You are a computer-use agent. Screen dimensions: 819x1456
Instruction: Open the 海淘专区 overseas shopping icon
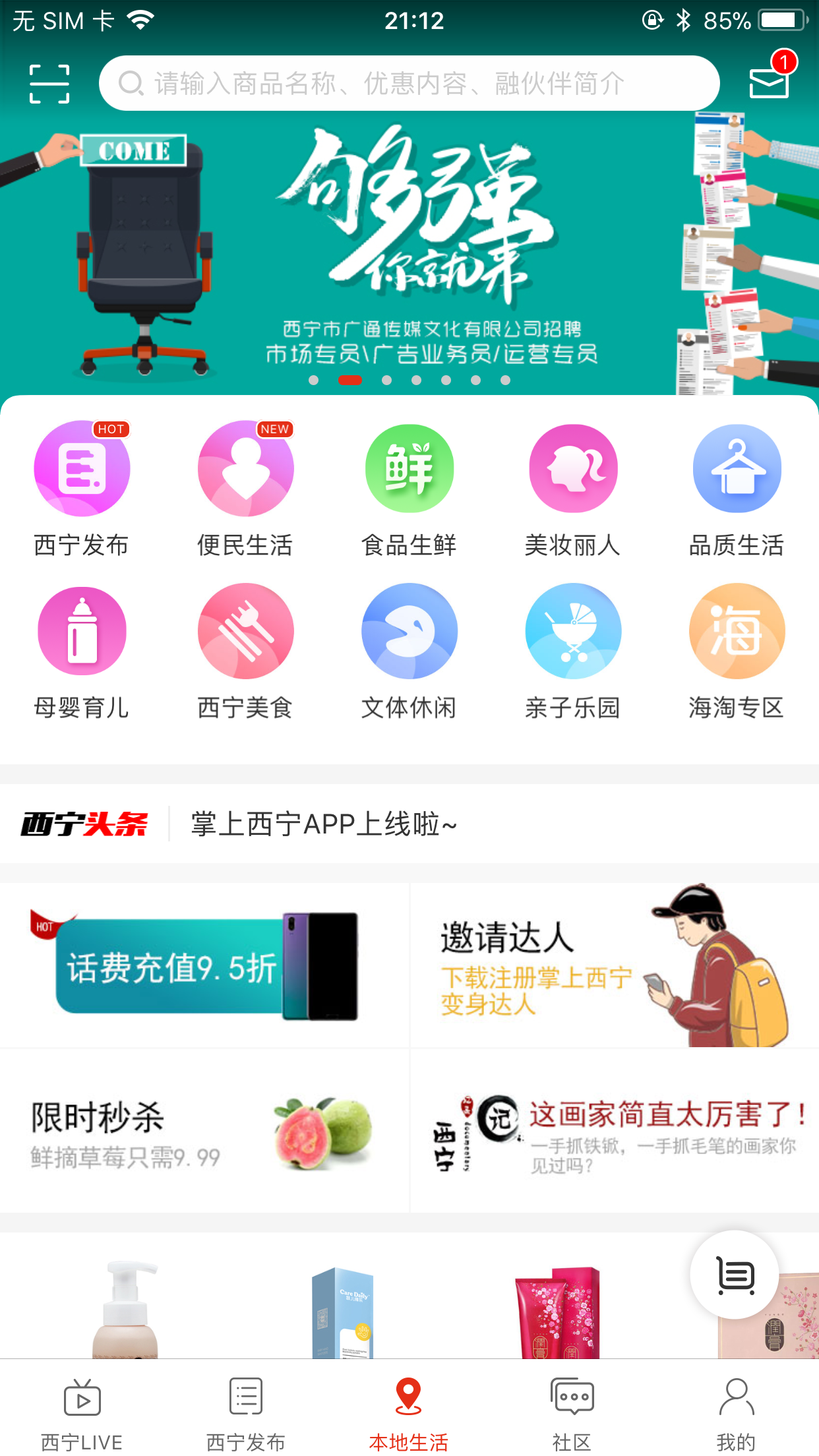pyautogui.click(x=737, y=631)
